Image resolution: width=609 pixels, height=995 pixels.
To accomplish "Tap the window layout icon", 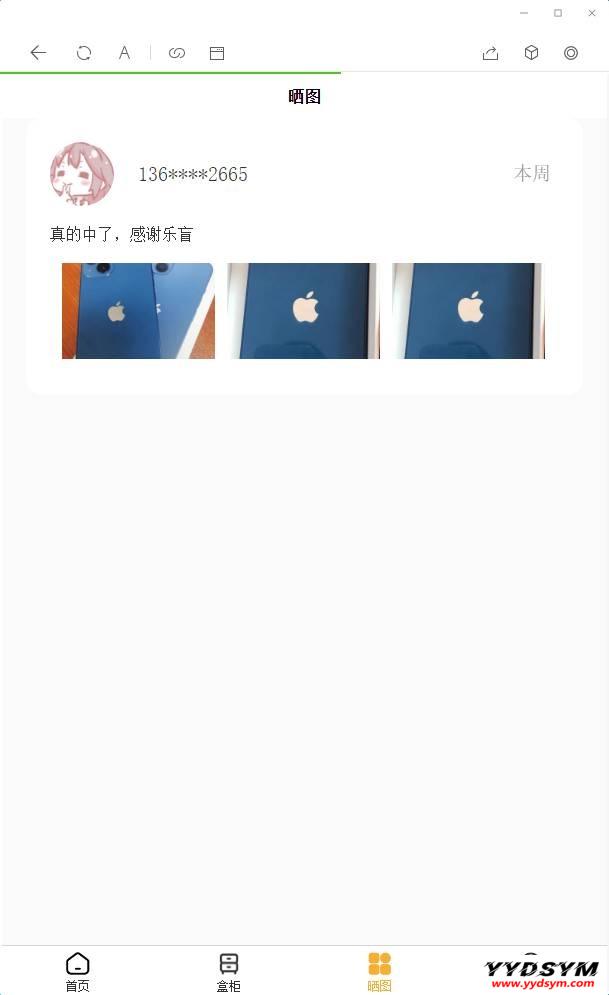I will click(x=217, y=53).
